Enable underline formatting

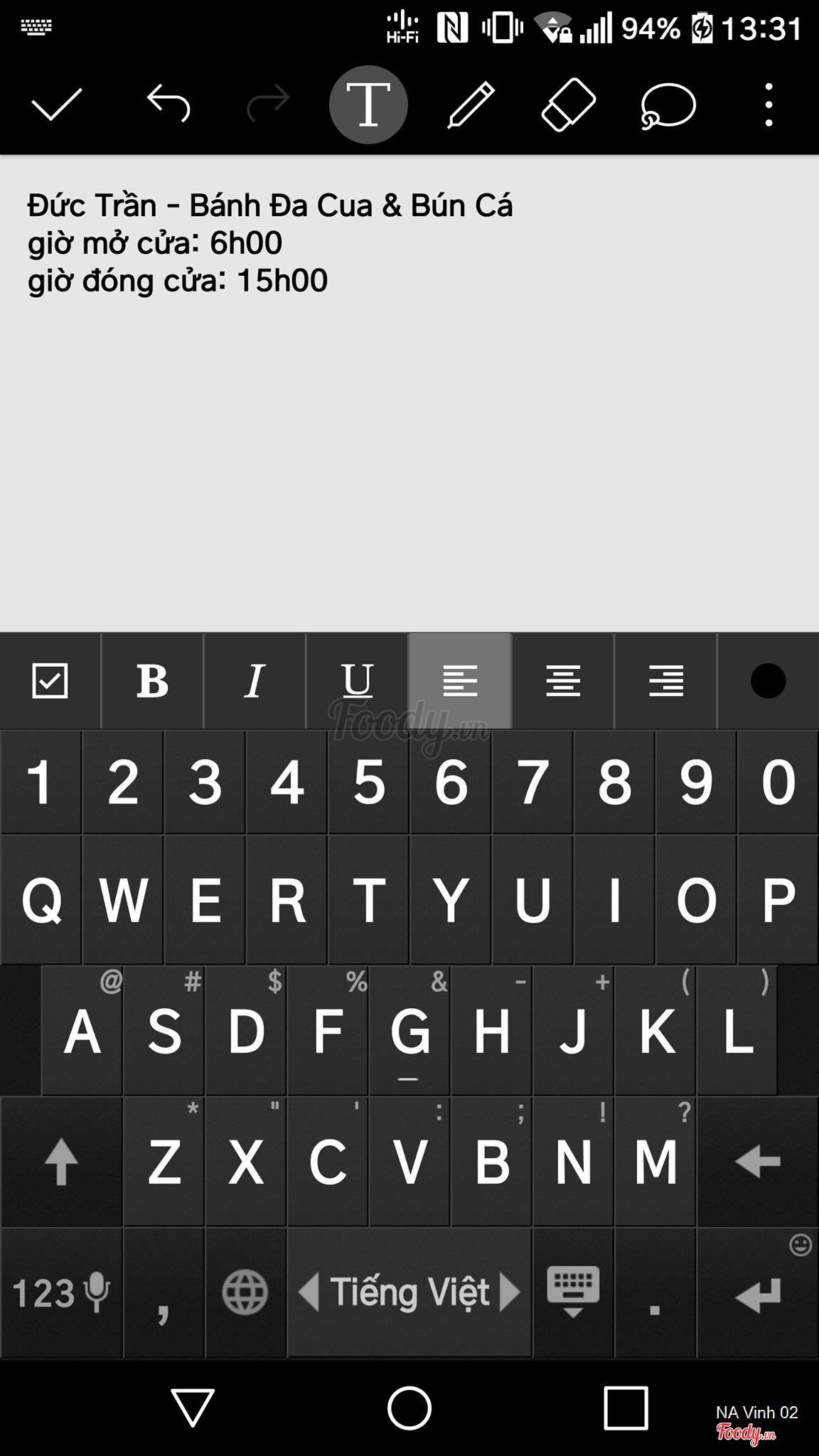pyautogui.click(x=357, y=680)
